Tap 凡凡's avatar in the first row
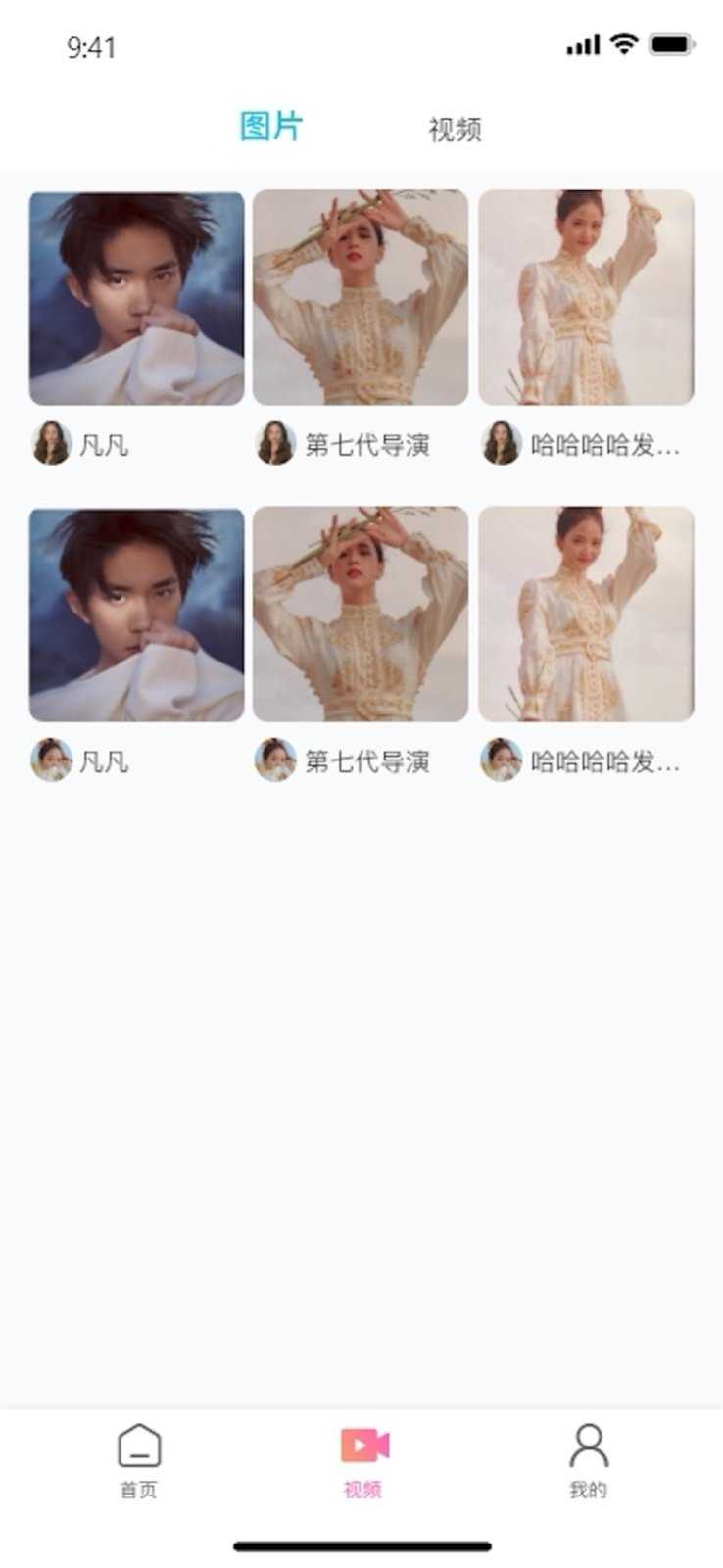723x1568 pixels. pyautogui.click(x=52, y=445)
